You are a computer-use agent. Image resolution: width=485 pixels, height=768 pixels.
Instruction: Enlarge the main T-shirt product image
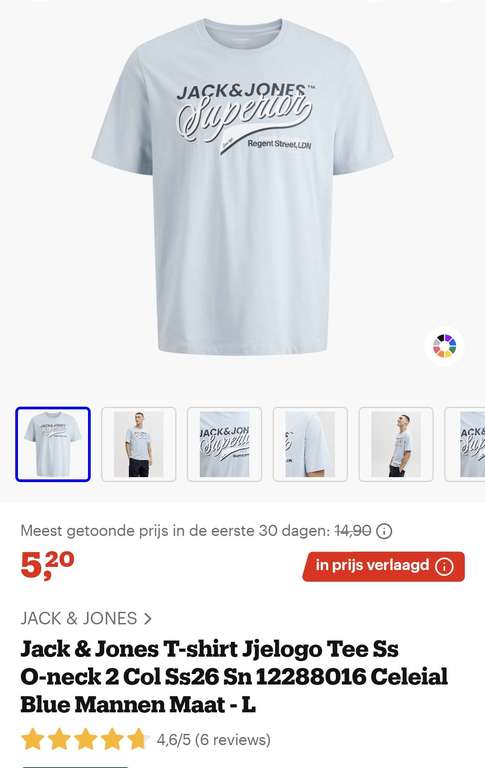tap(242, 186)
